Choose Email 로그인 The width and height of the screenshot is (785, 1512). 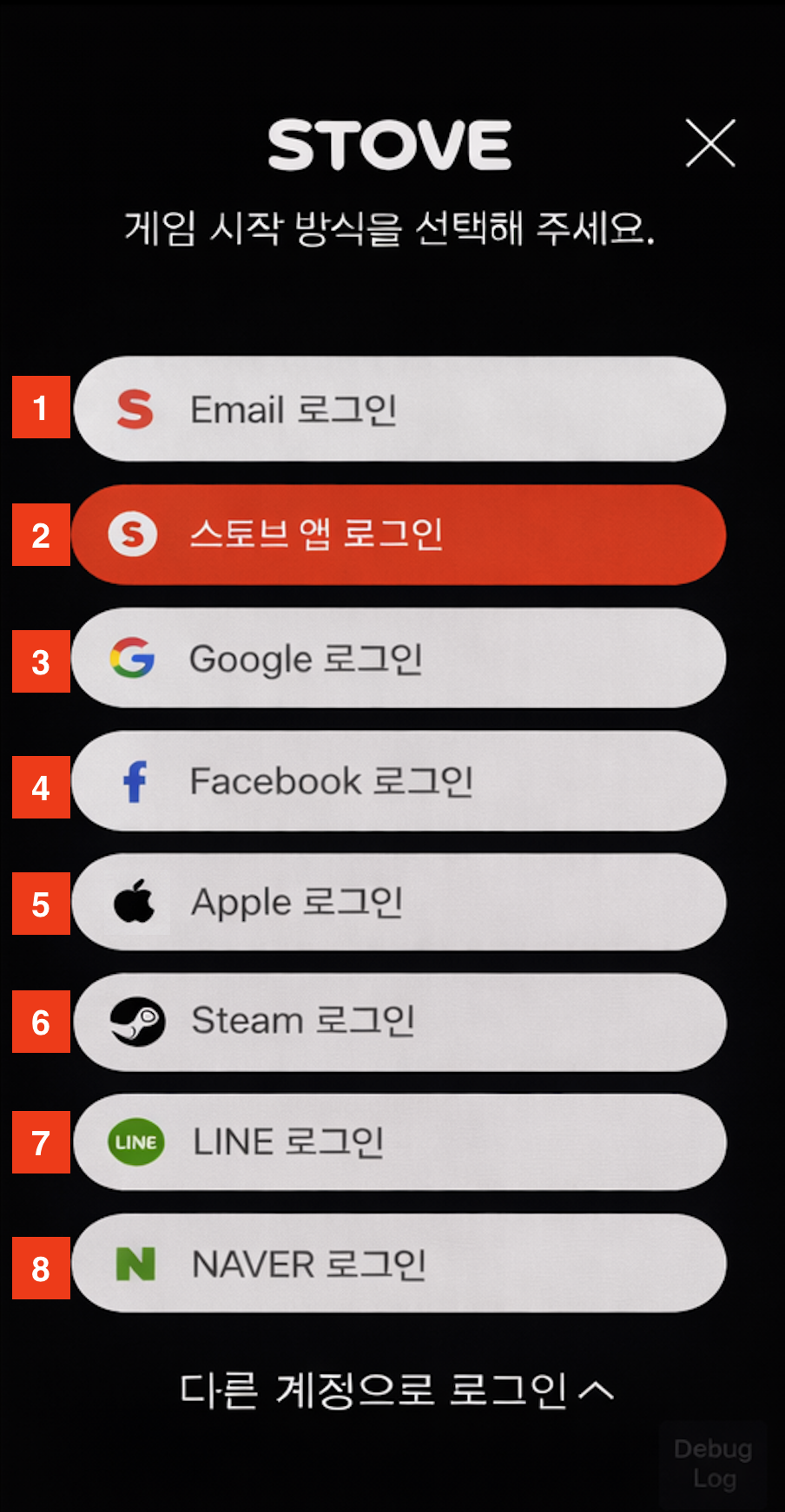(x=399, y=409)
